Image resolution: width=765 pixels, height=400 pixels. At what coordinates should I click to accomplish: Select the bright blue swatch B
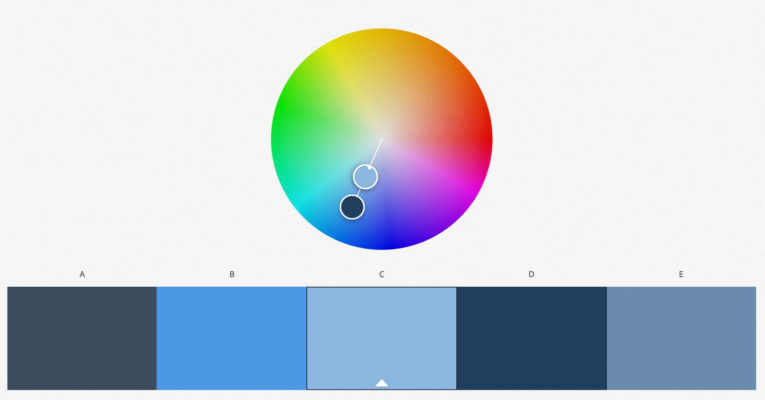(x=231, y=338)
